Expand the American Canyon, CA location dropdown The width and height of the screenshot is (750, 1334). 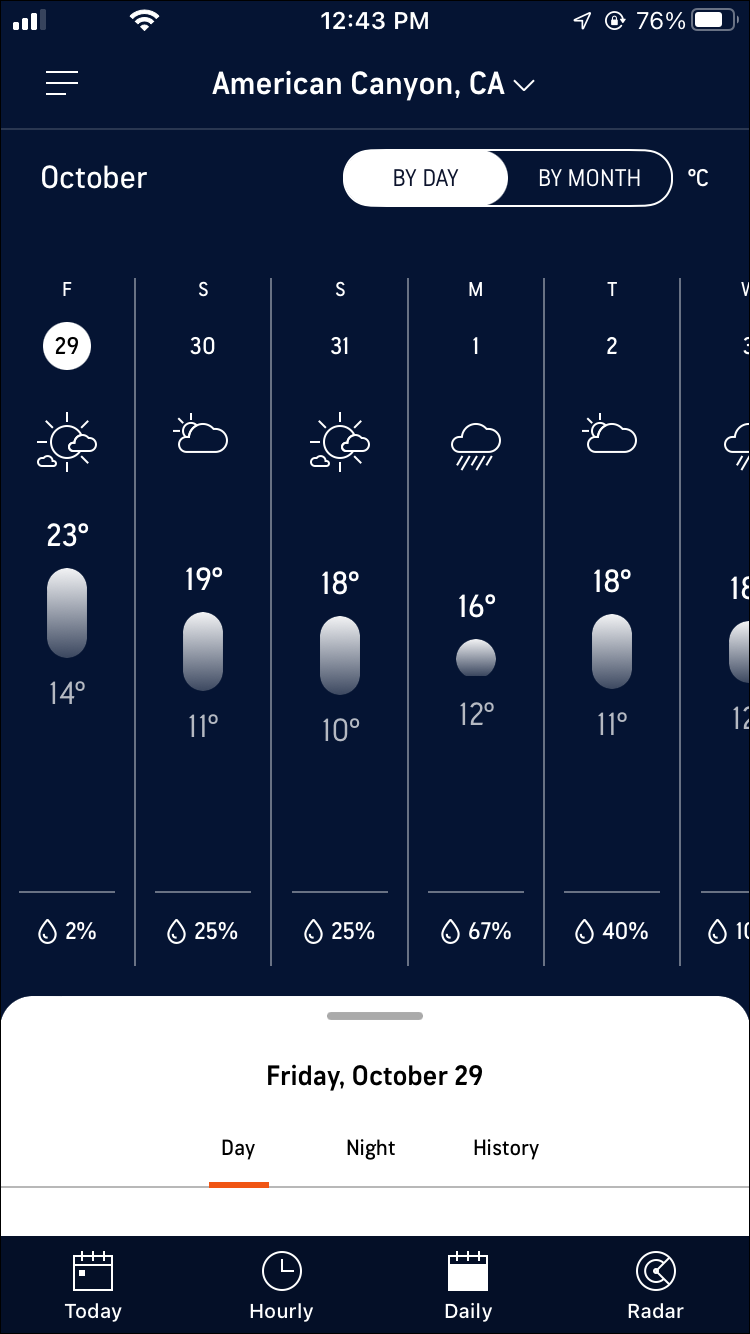[373, 84]
